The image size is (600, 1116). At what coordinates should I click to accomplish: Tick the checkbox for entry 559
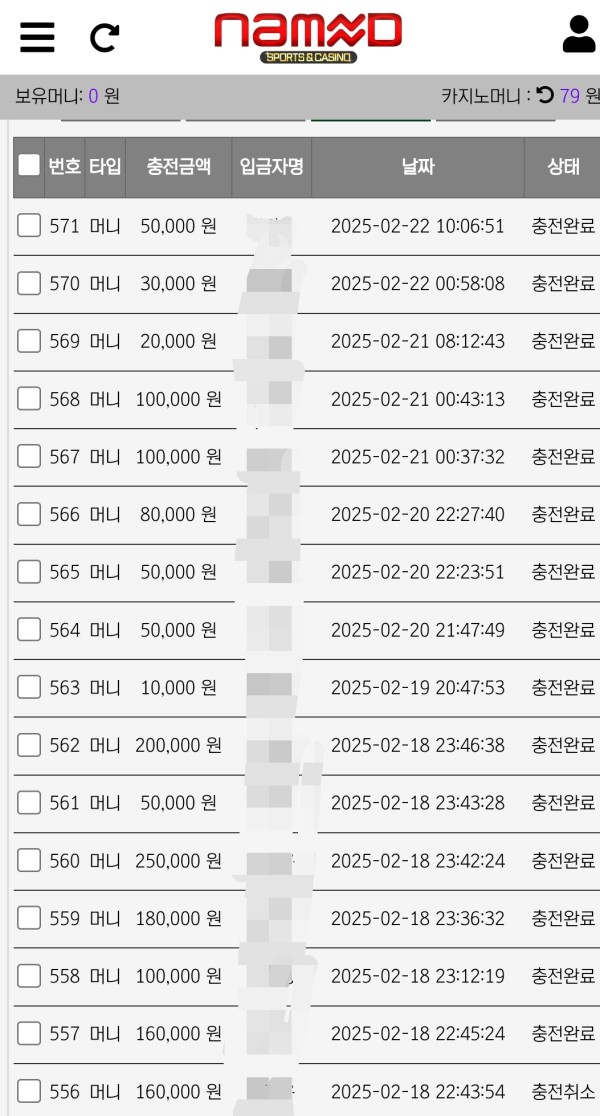pyautogui.click(x=29, y=918)
